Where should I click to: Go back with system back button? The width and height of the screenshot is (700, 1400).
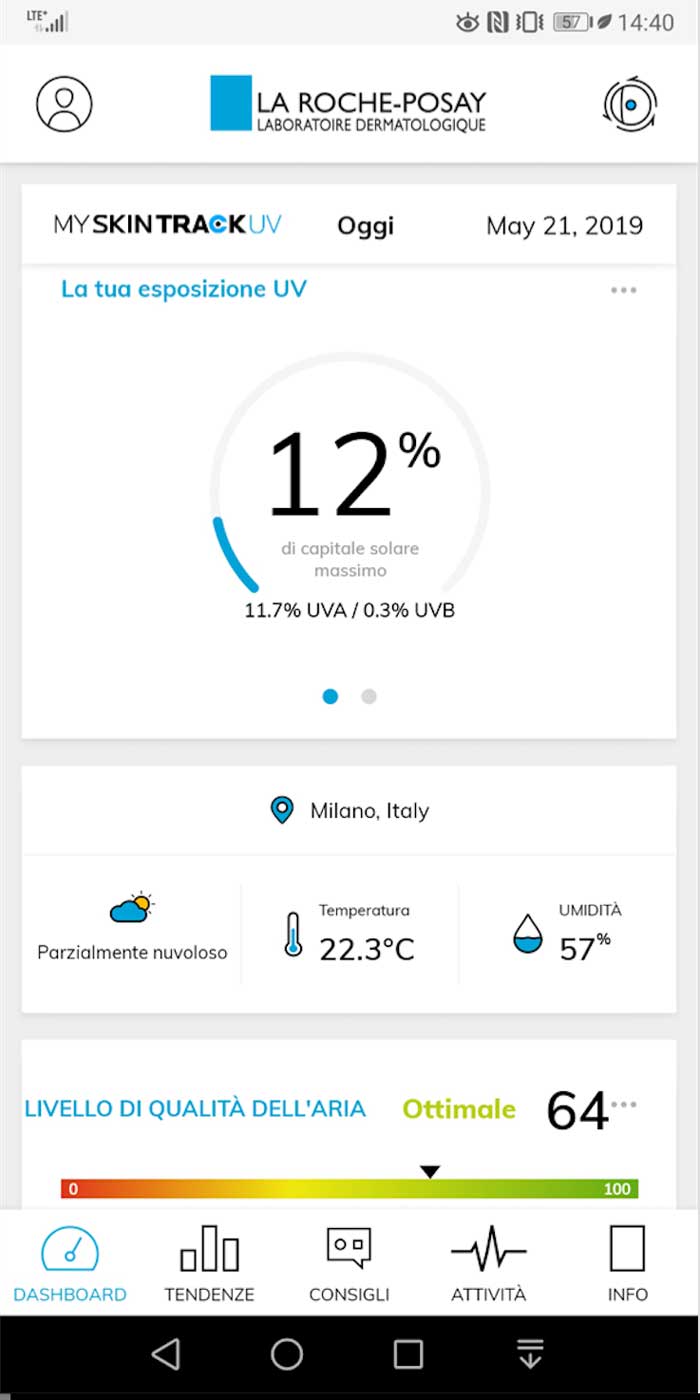tap(166, 1354)
